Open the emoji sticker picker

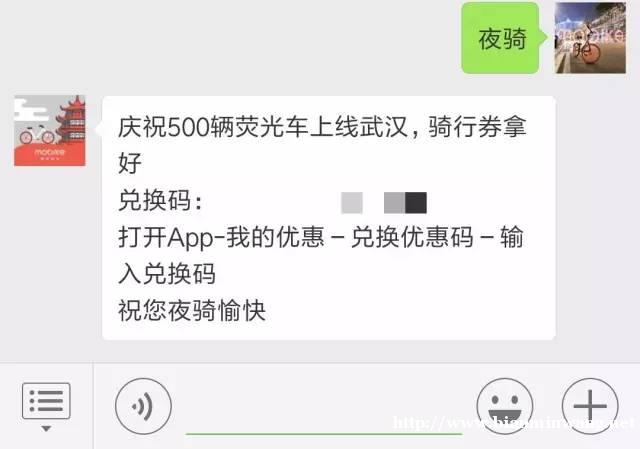pos(505,406)
